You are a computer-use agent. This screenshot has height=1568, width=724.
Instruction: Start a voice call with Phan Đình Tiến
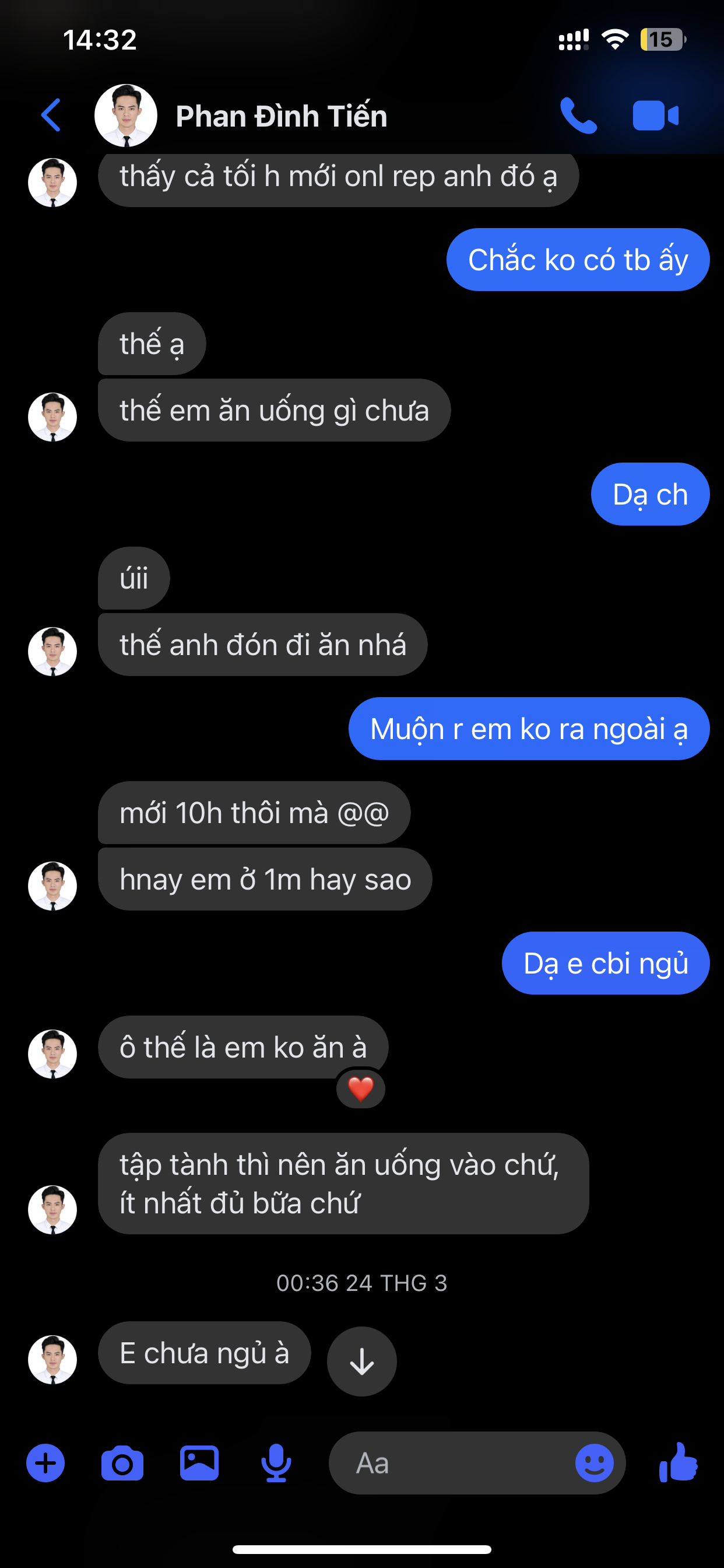(578, 115)
